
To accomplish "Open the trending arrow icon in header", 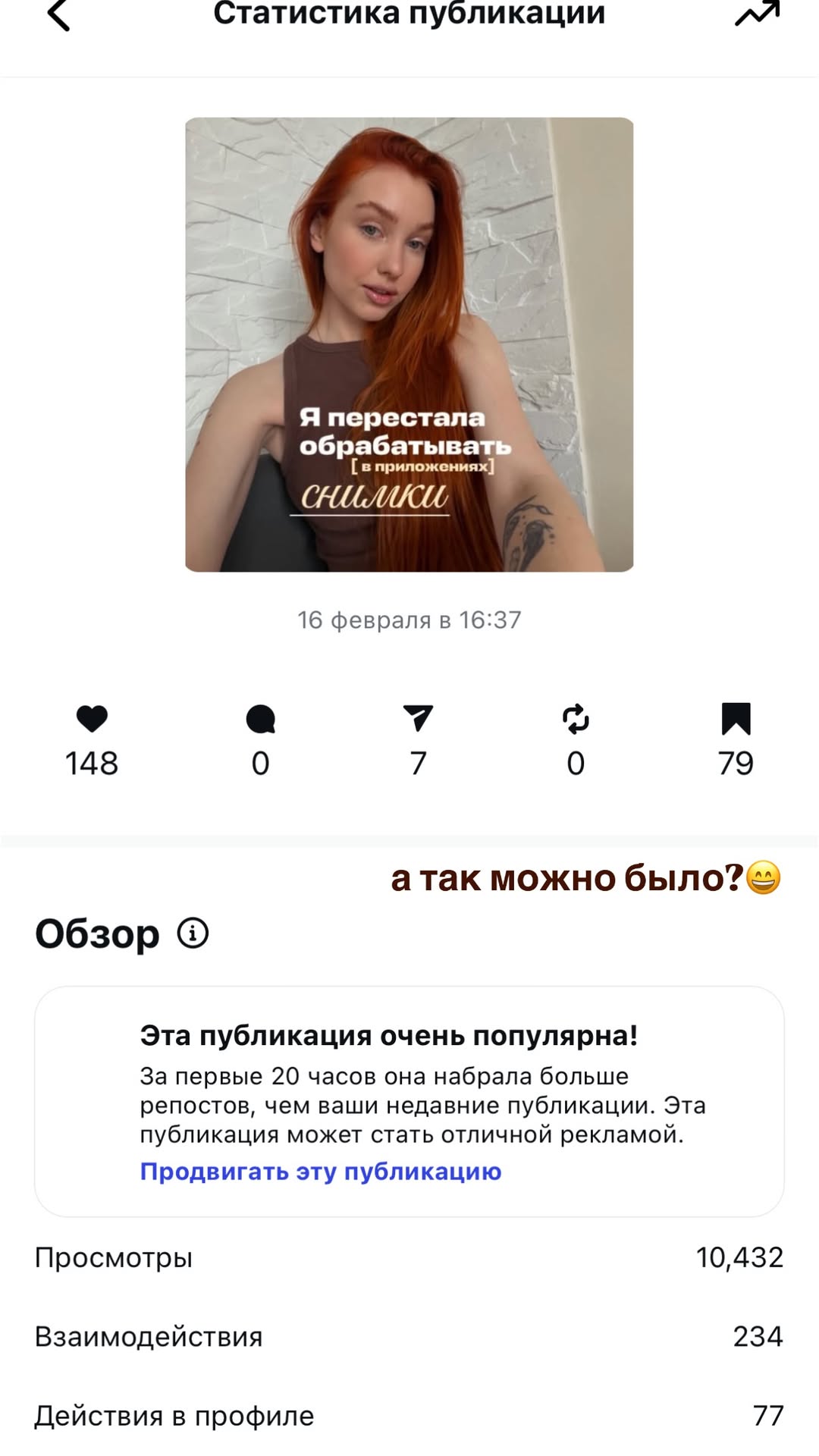I will click(757, 14).
